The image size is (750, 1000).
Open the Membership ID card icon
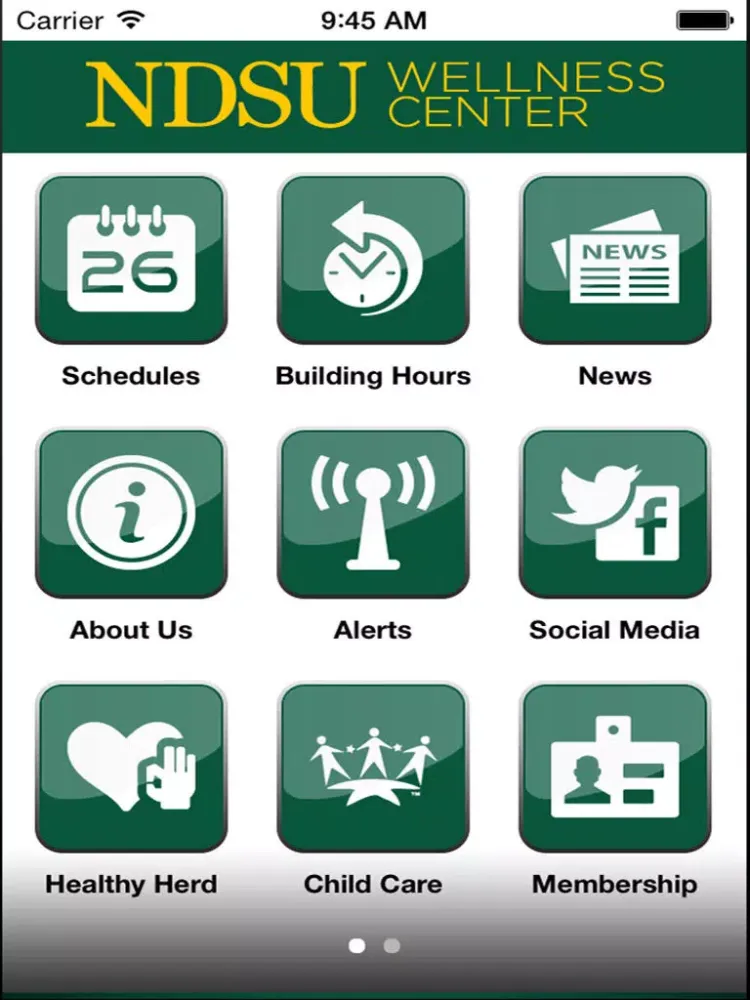pyautogui.click(x=614, y=766)
